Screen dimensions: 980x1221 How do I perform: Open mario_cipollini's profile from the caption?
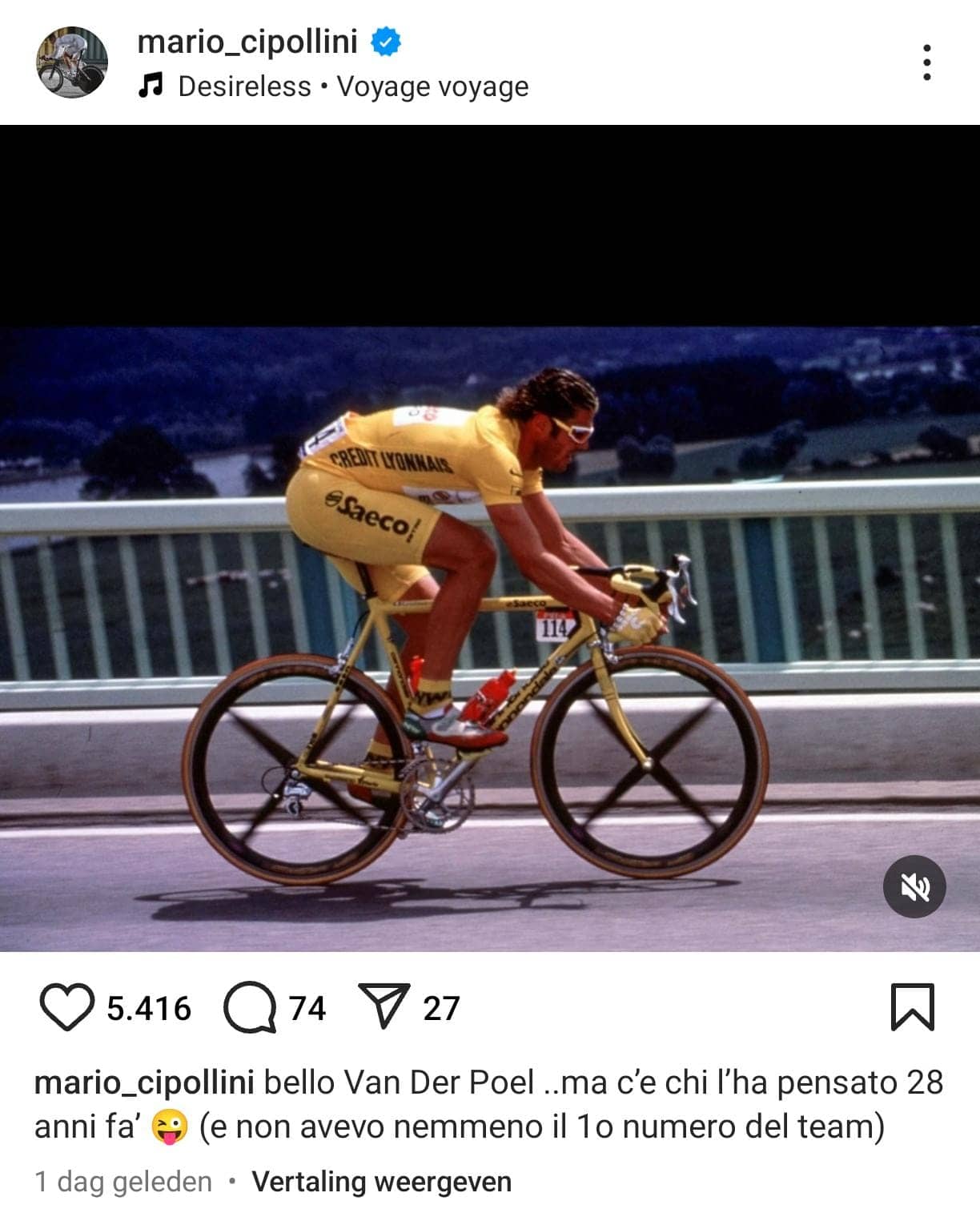click(x=144, y=1082)
